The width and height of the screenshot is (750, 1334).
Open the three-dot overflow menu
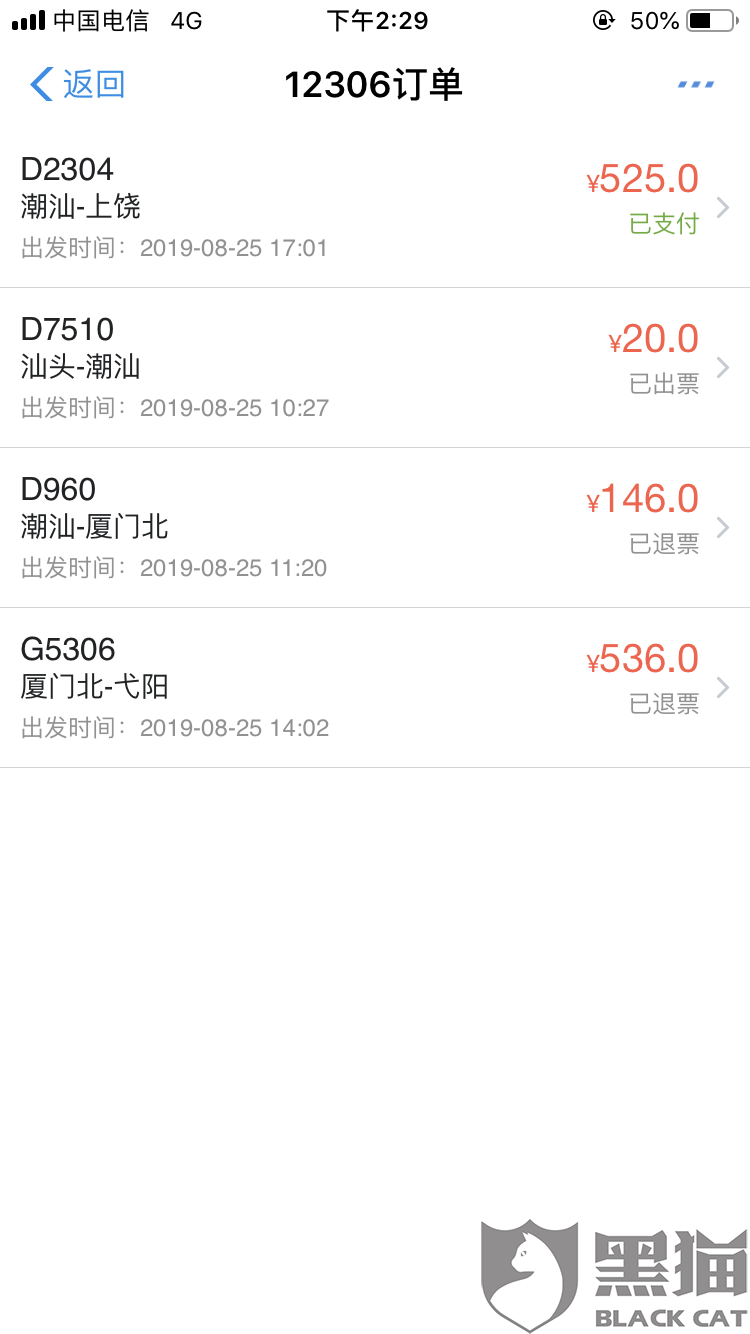(695, 85)
